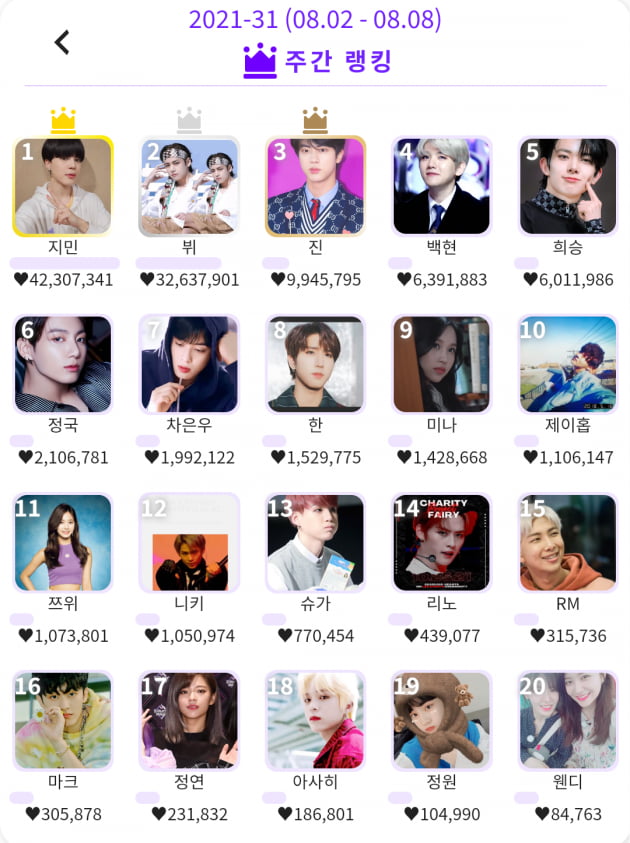Open 리노 tile at rank 14
The image size is (630, 843).
pyautogui.click(x=441, y=542)
